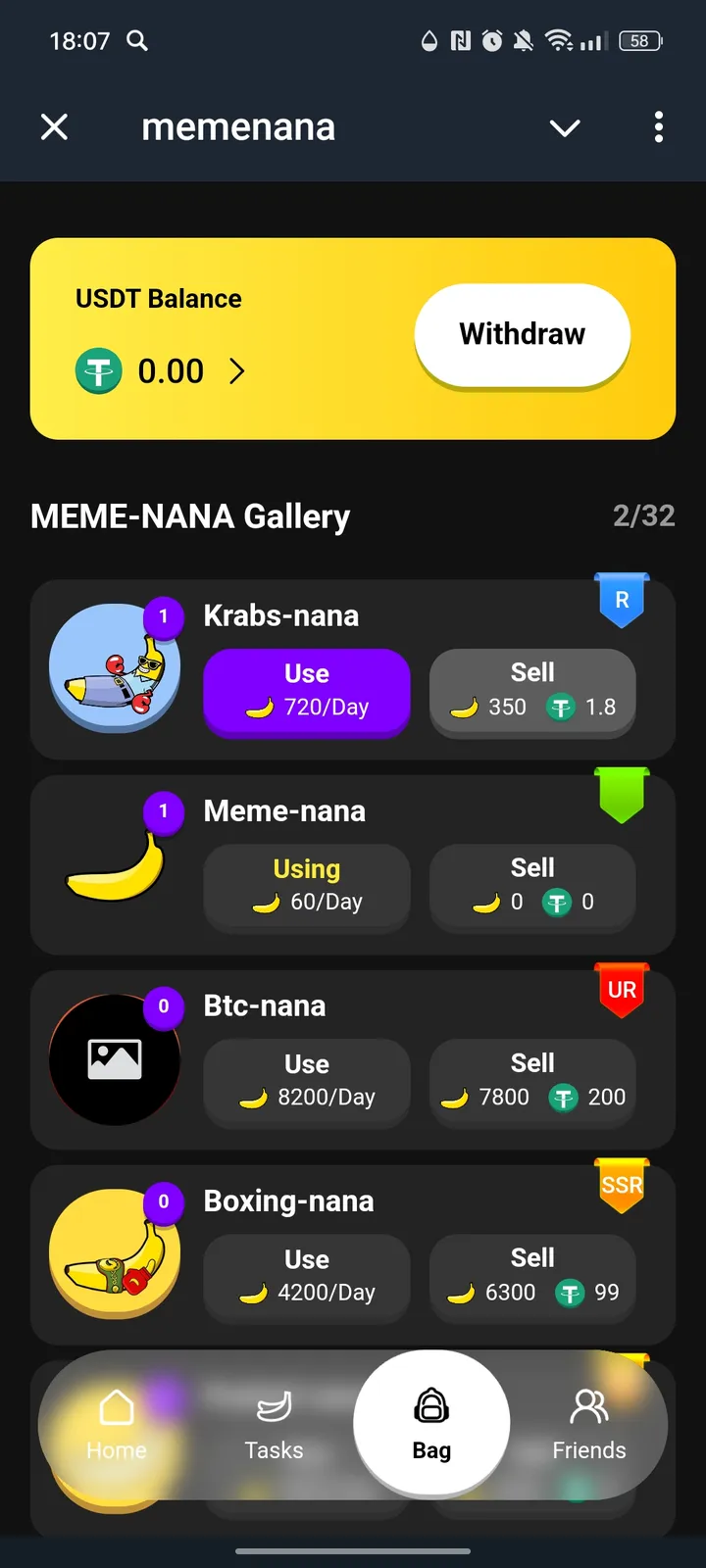Screen dimensions: 706x1568
Task: Expand the memenana title chevron
Action: click(x=564, y=127)
